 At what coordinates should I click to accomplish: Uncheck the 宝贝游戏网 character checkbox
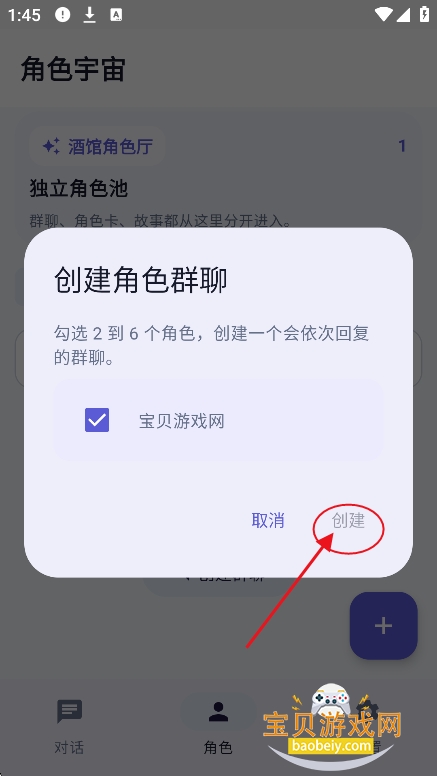pyautogui.click(x=97, y=420)
